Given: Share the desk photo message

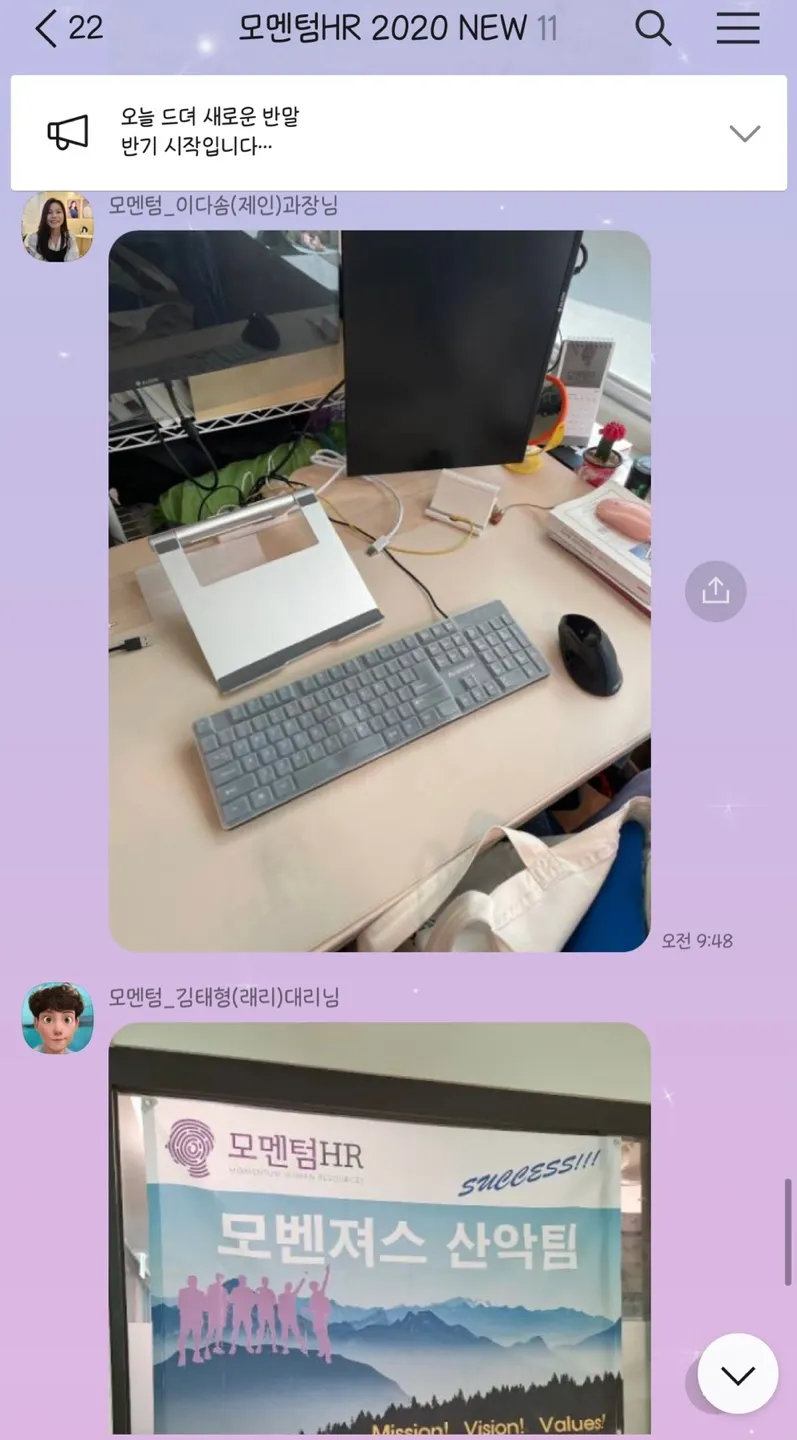Looking at the screenshot, I should [715, 591].
